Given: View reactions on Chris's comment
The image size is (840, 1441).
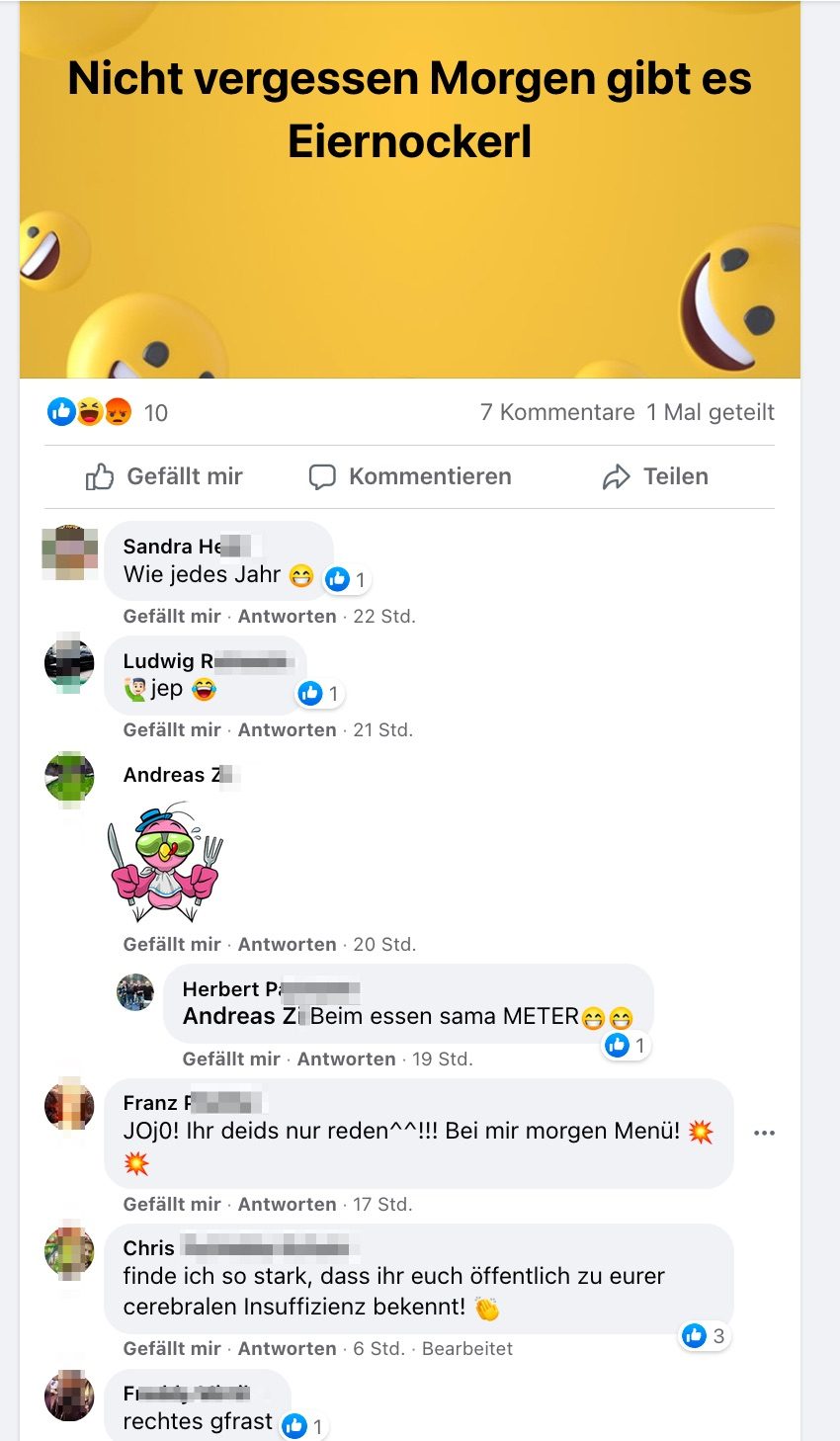Looking at the screenshot, I should (x=705, y=1336).
